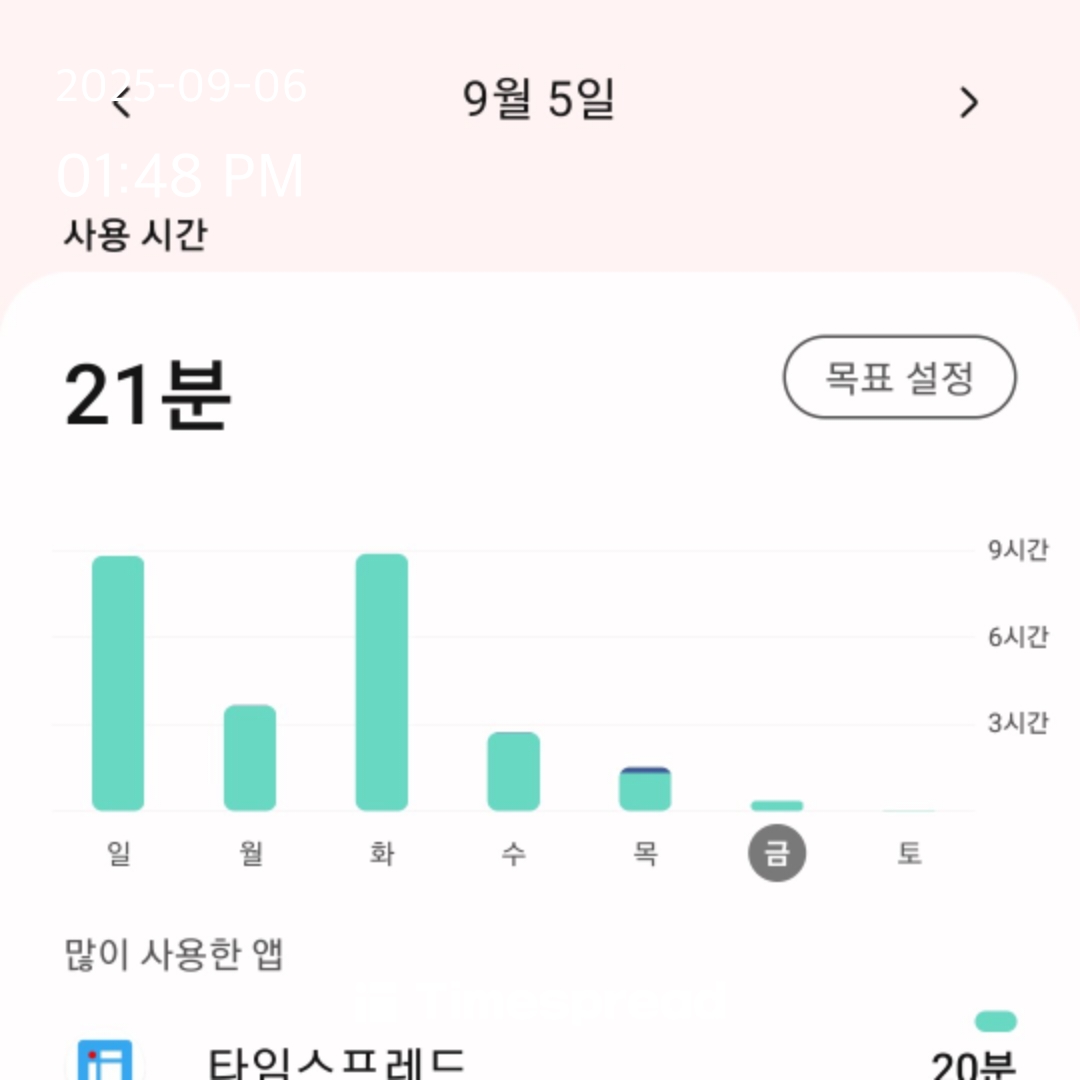Select the 일 bar in the chart
The height and width of the screenshot is (1080, 1080).
(118, 683)
